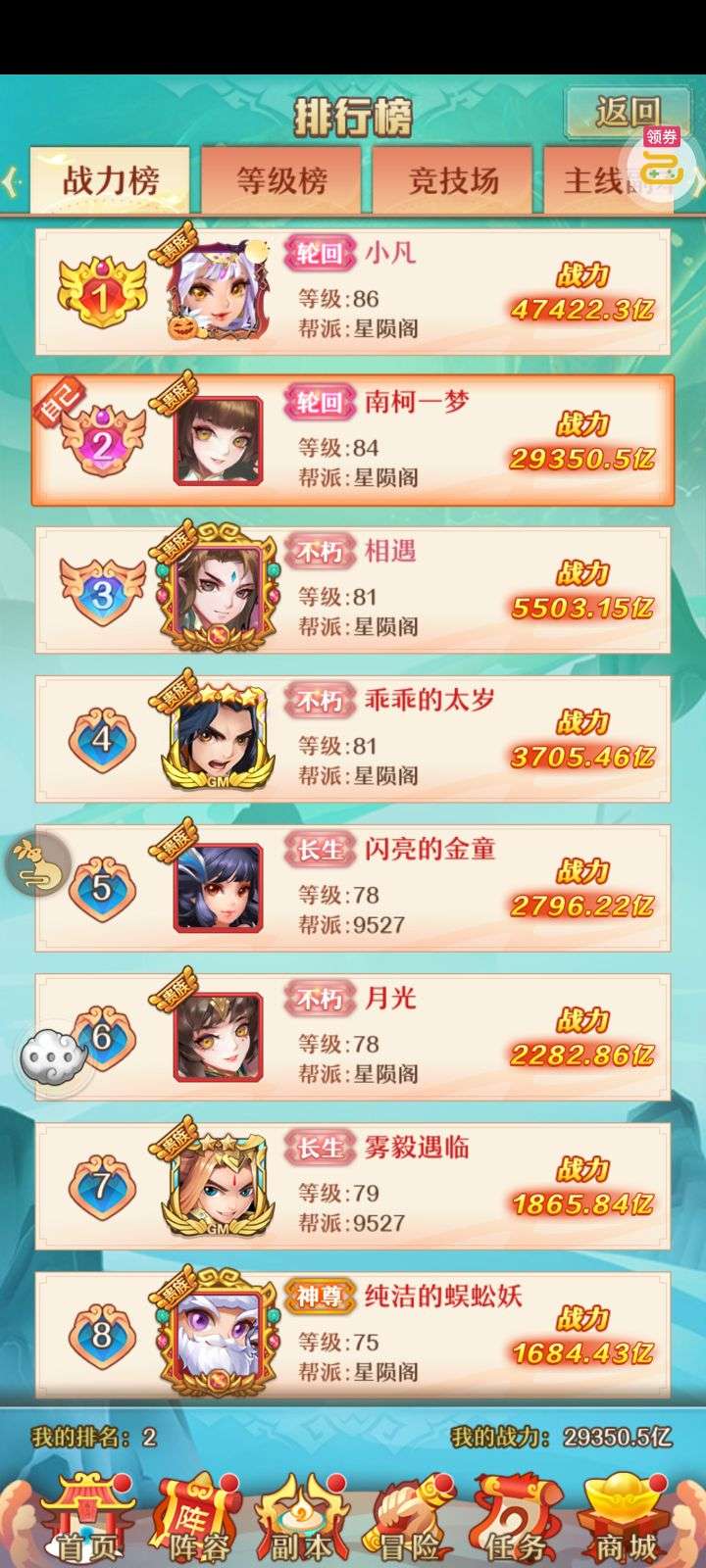Open 纯洁的蜈蚣妖's ranking entry

353,1335
